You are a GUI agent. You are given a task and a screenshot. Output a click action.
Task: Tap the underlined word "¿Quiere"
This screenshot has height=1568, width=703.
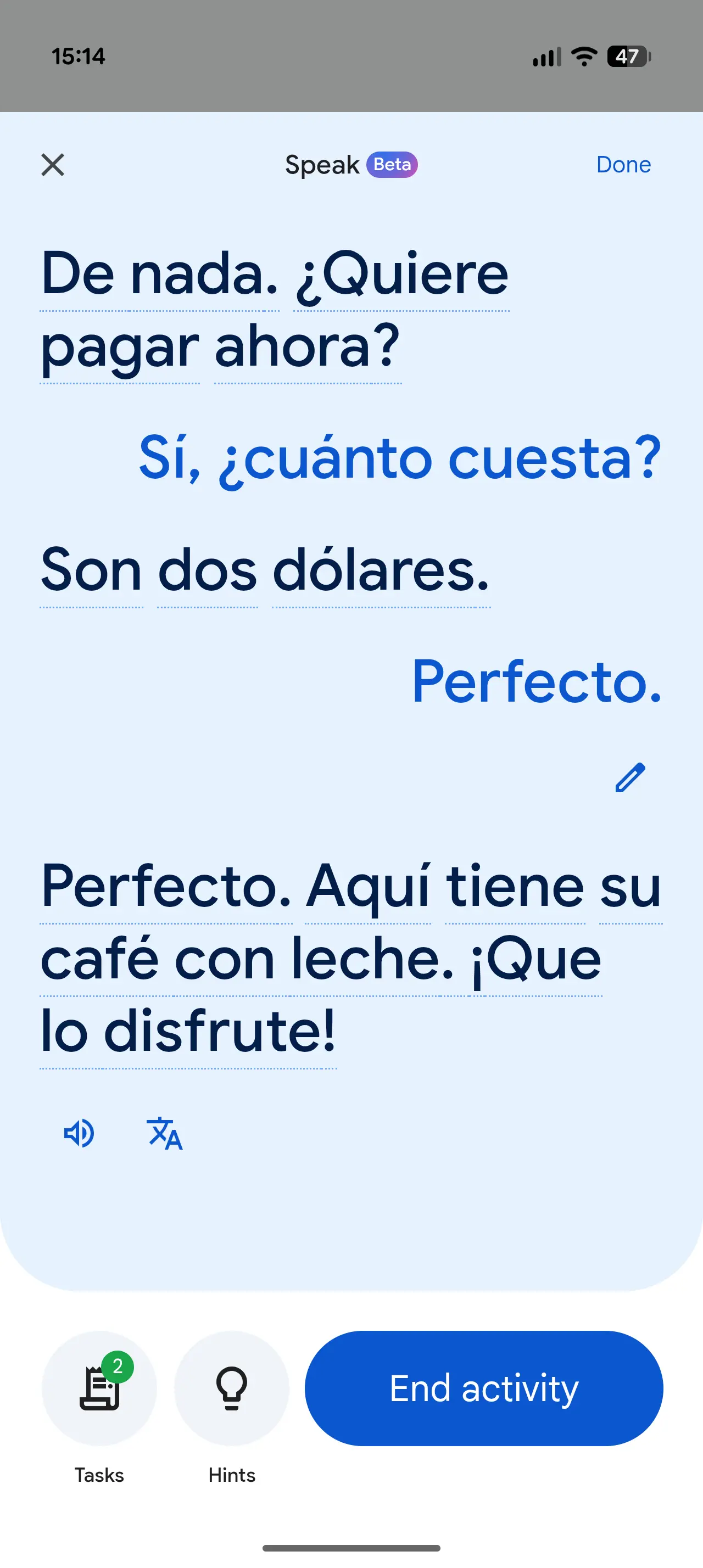coord(401,275)
